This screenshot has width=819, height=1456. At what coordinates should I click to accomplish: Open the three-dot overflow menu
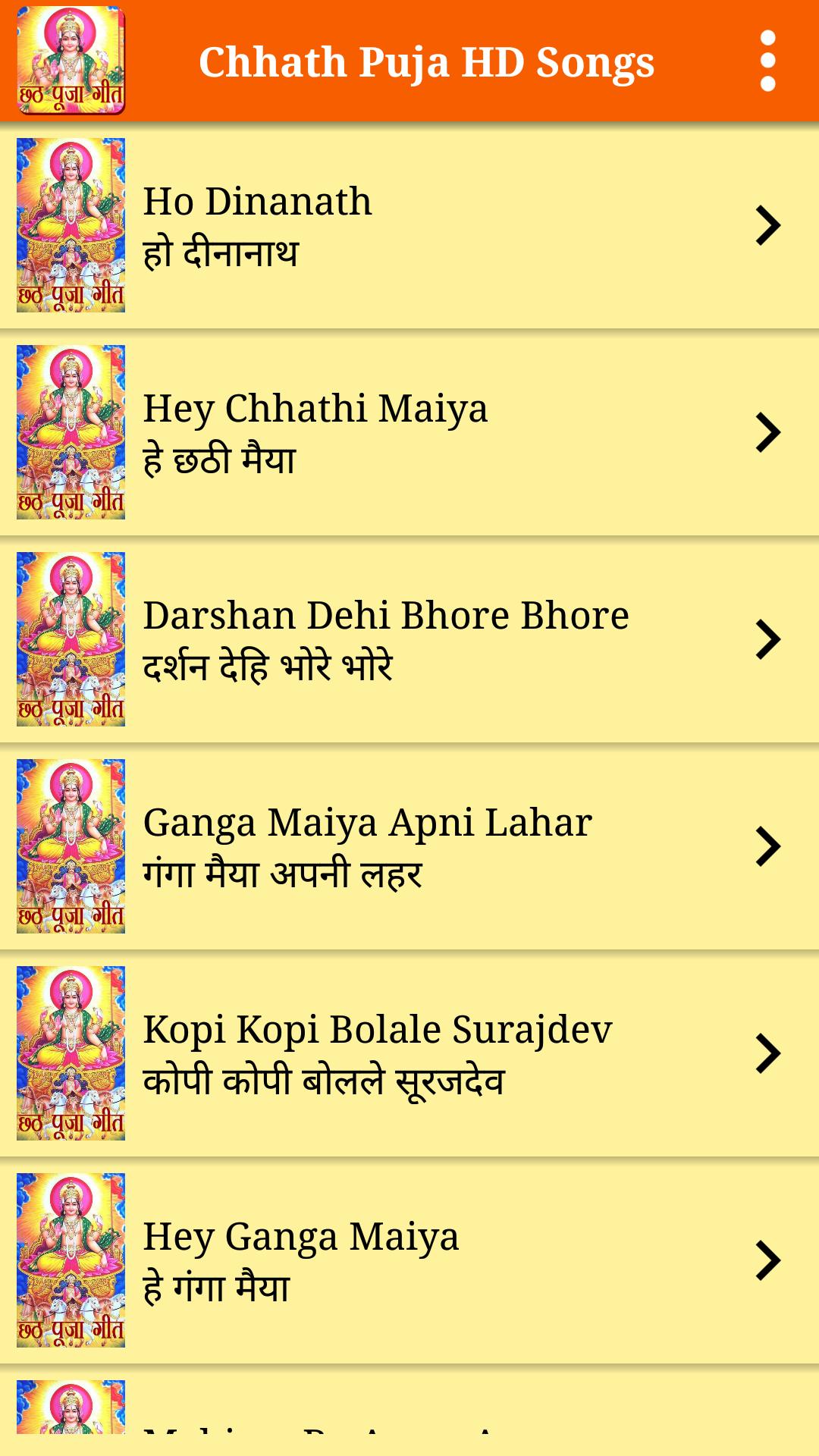[x=767, y=61]
